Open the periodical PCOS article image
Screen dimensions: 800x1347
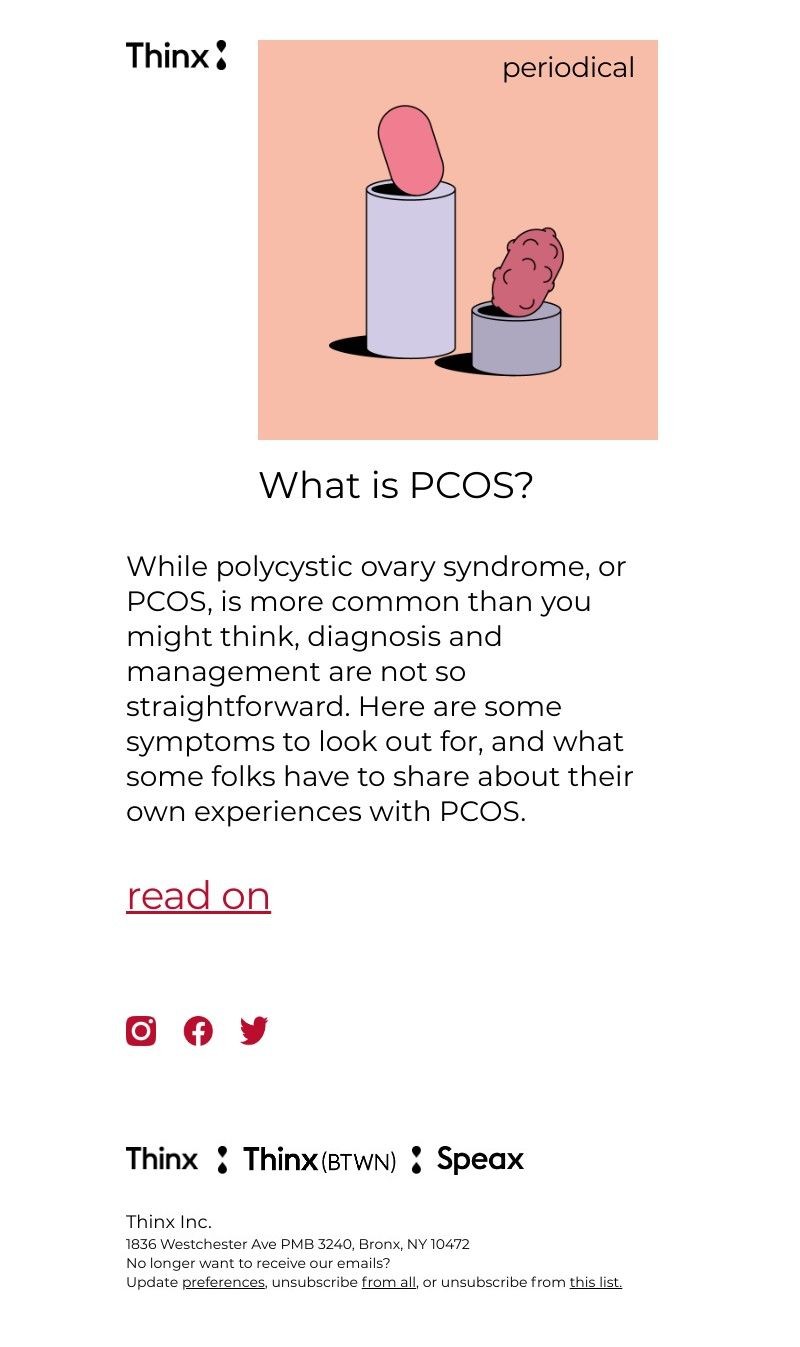[457, 240]
